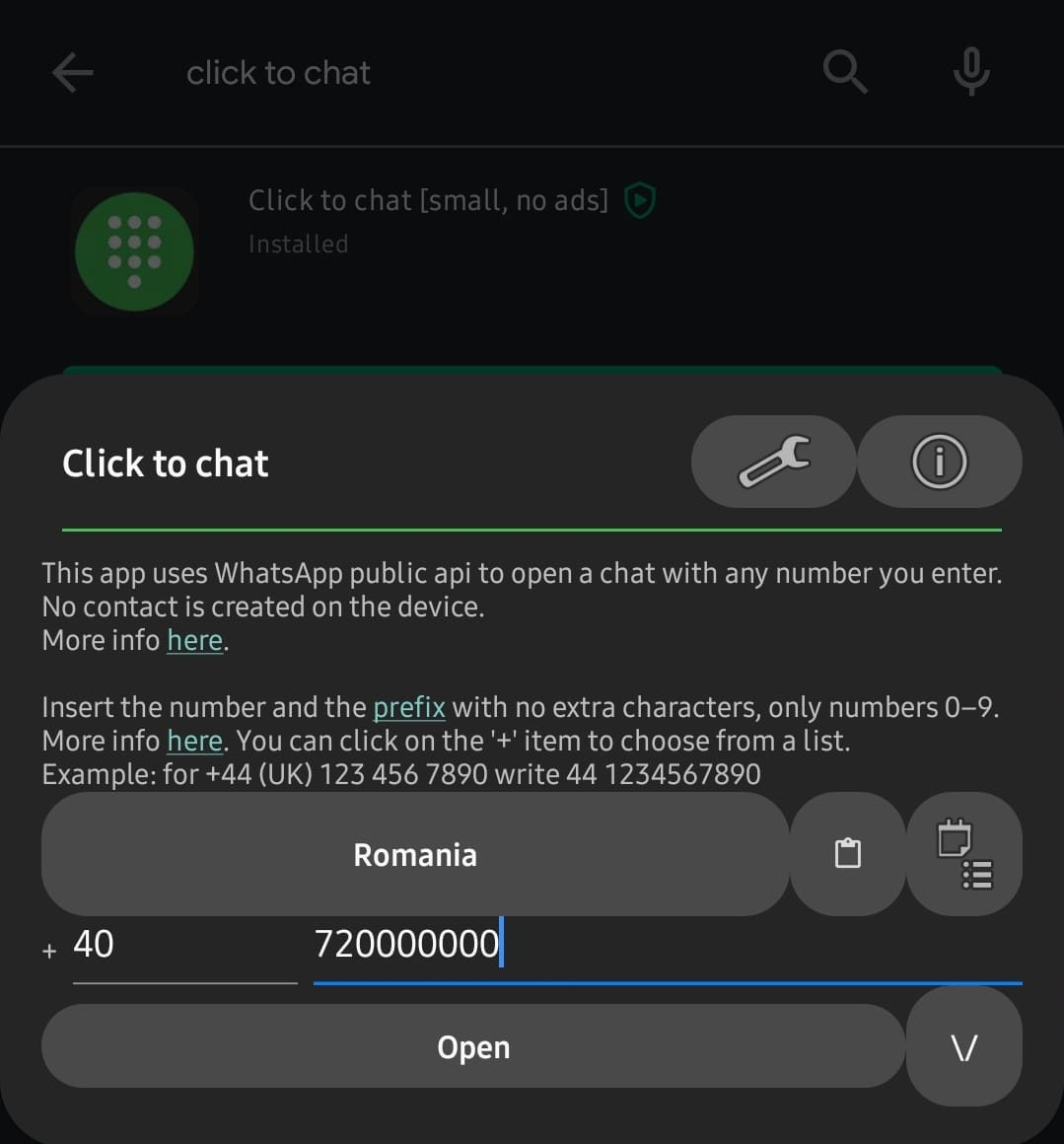Follow the 'here' link before 'You can click'

(194, 741)
